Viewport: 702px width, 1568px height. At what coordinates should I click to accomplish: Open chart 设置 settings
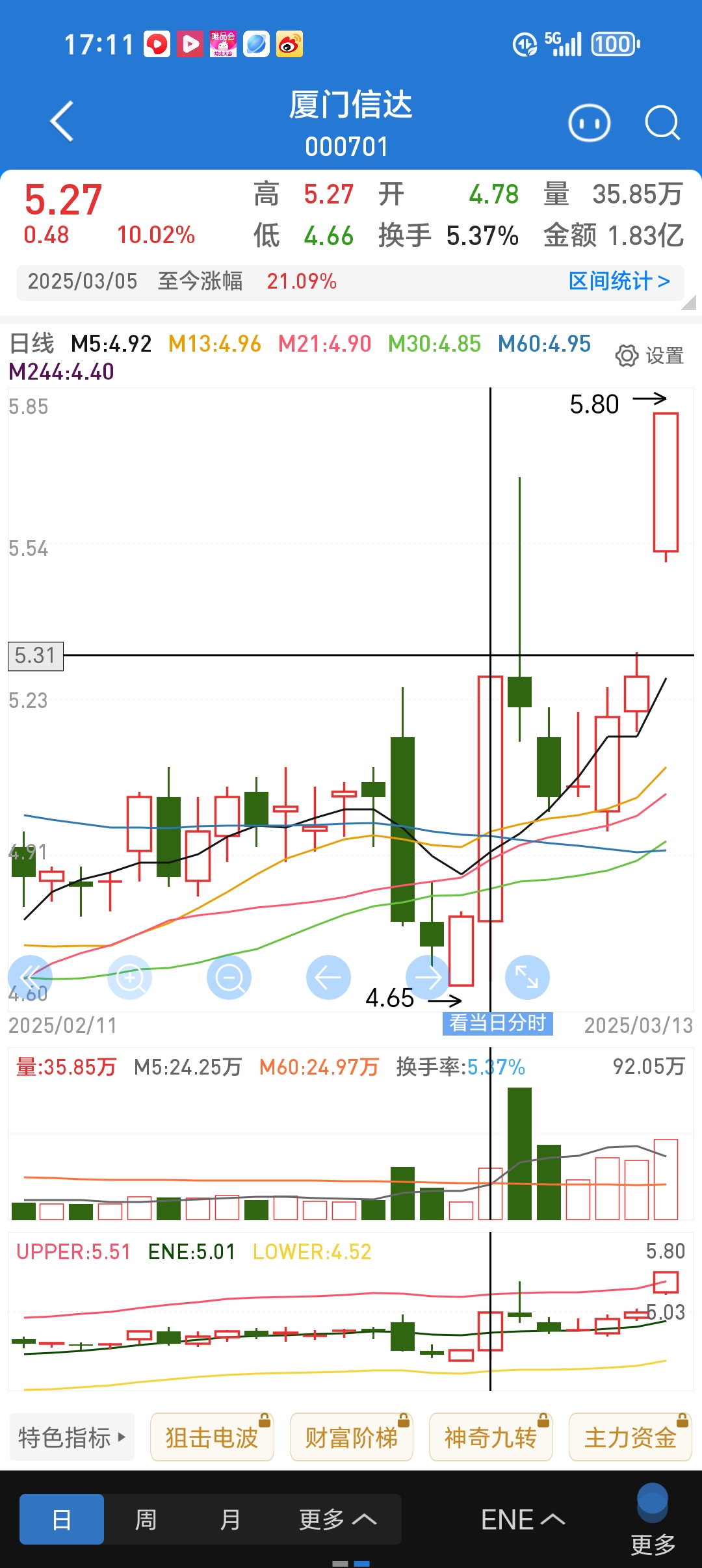coord(649,356)
